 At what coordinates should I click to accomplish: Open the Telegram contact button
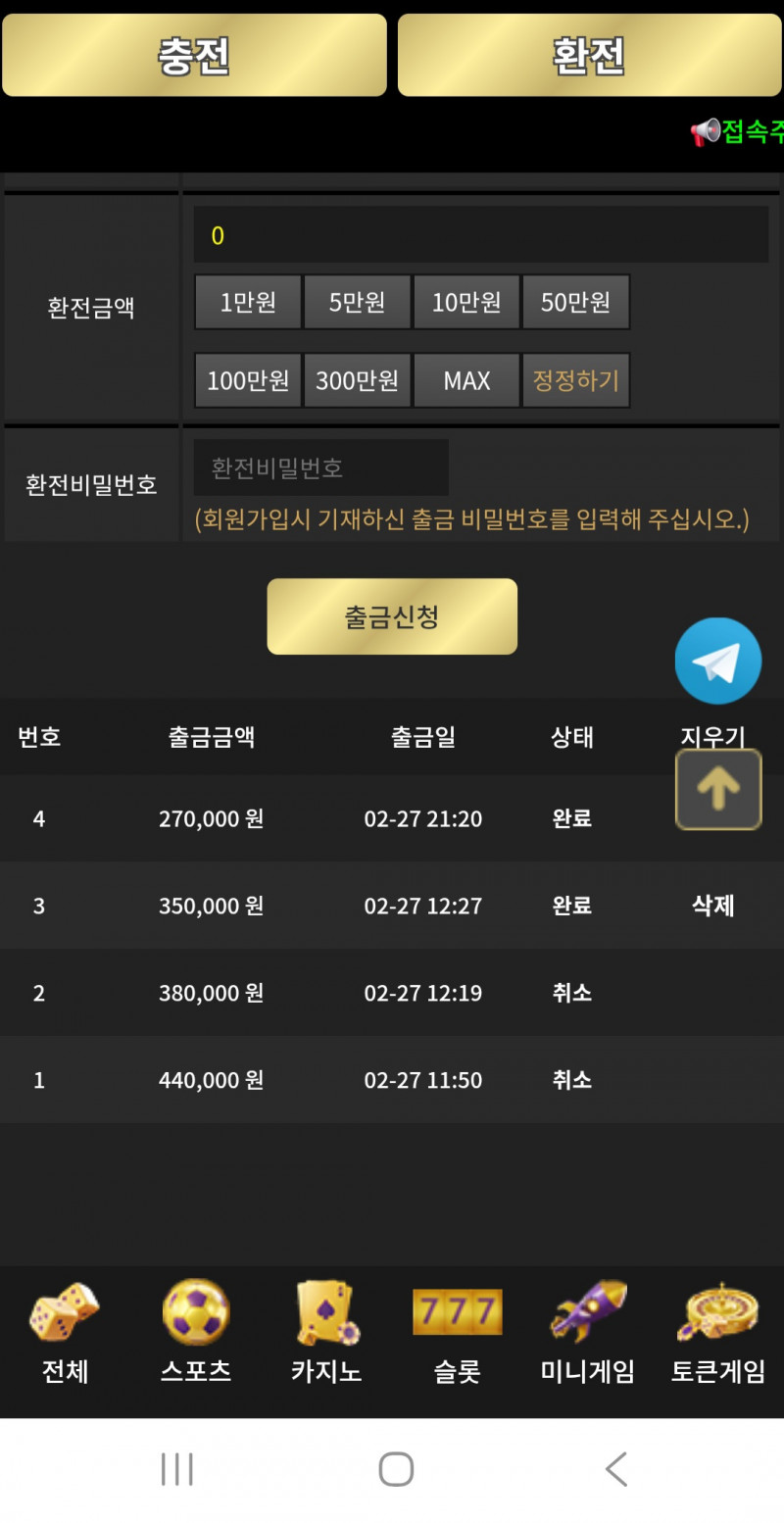(x=717, y=661)
